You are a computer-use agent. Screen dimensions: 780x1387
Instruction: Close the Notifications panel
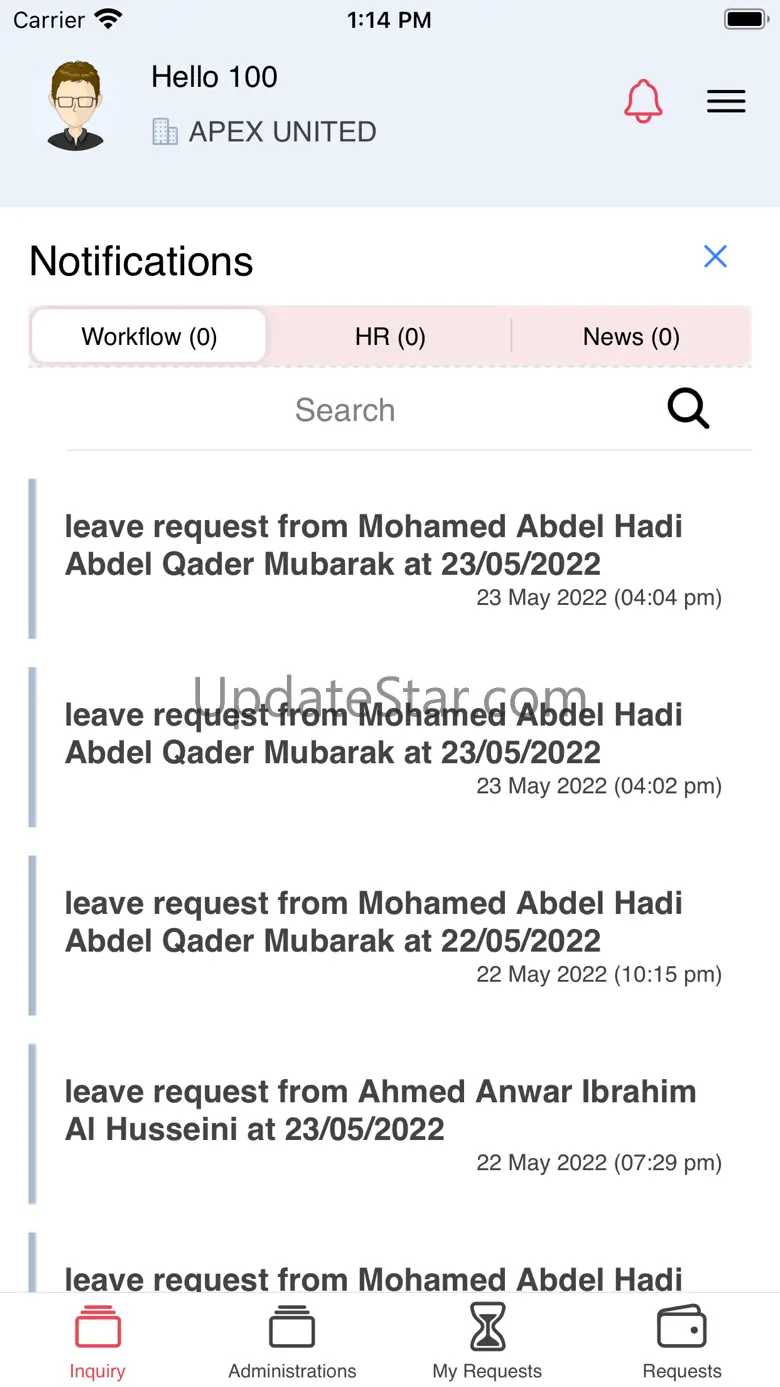click(x=715, y=257)
